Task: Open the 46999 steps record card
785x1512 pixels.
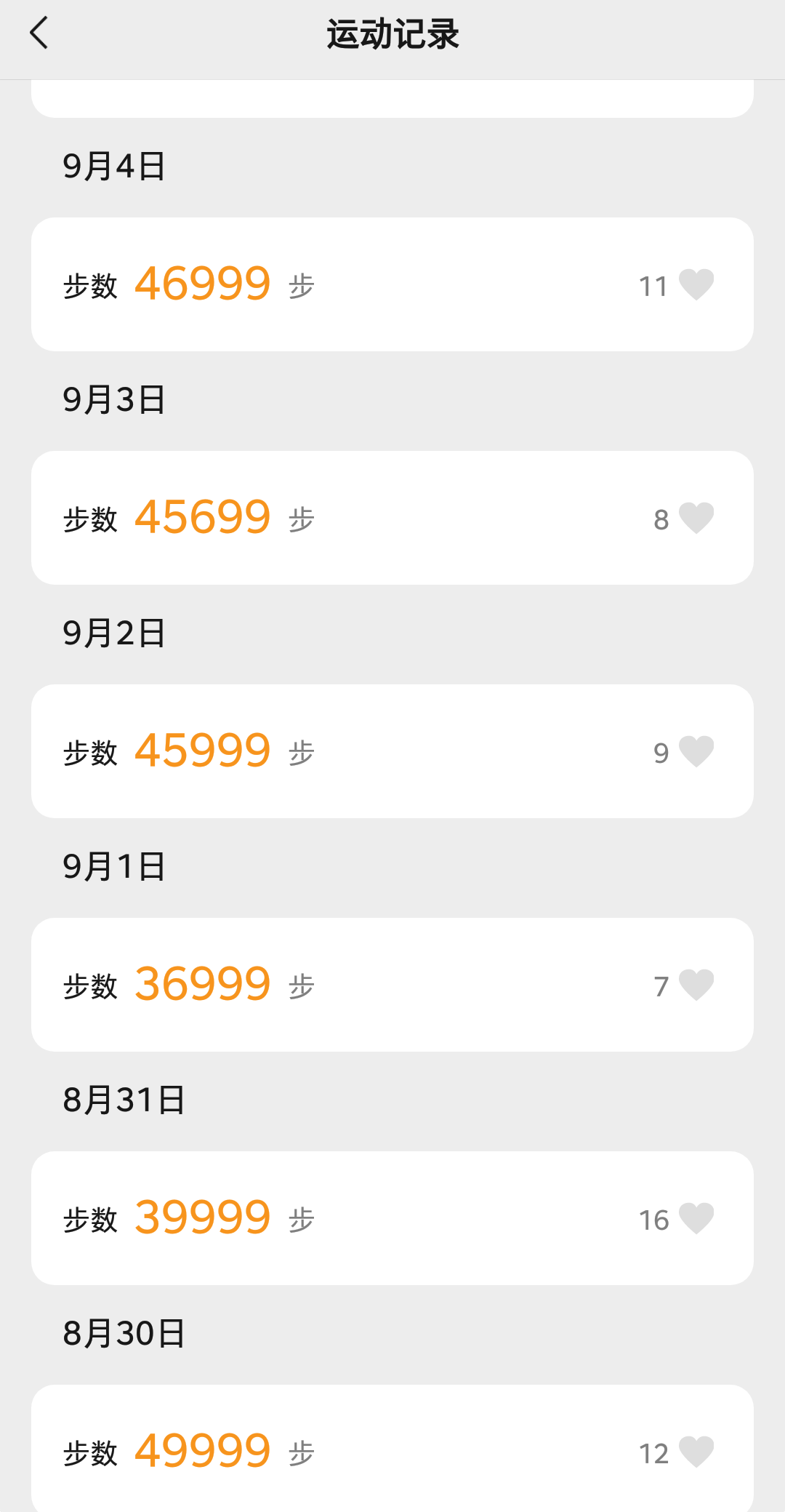Action: (392, 284)
